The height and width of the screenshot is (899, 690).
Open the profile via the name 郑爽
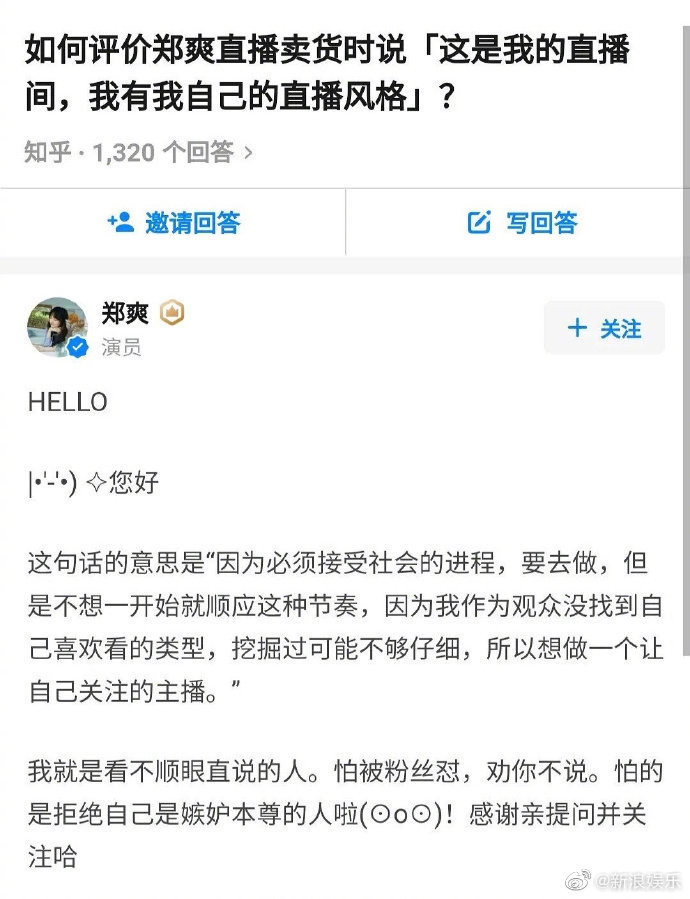click(x=125, y=313)
